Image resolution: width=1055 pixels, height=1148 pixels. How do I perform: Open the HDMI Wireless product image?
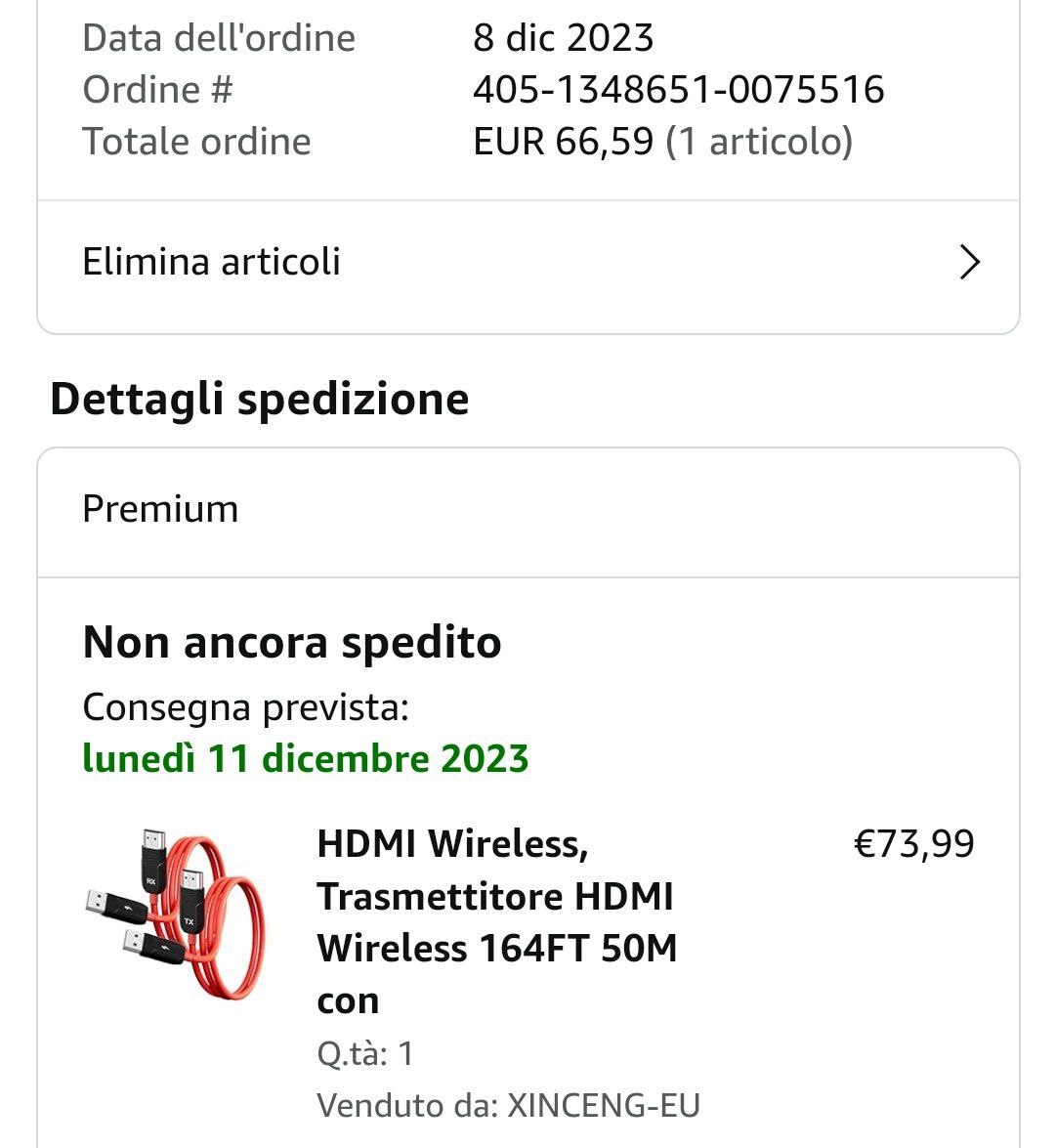(x=176, y=911)
